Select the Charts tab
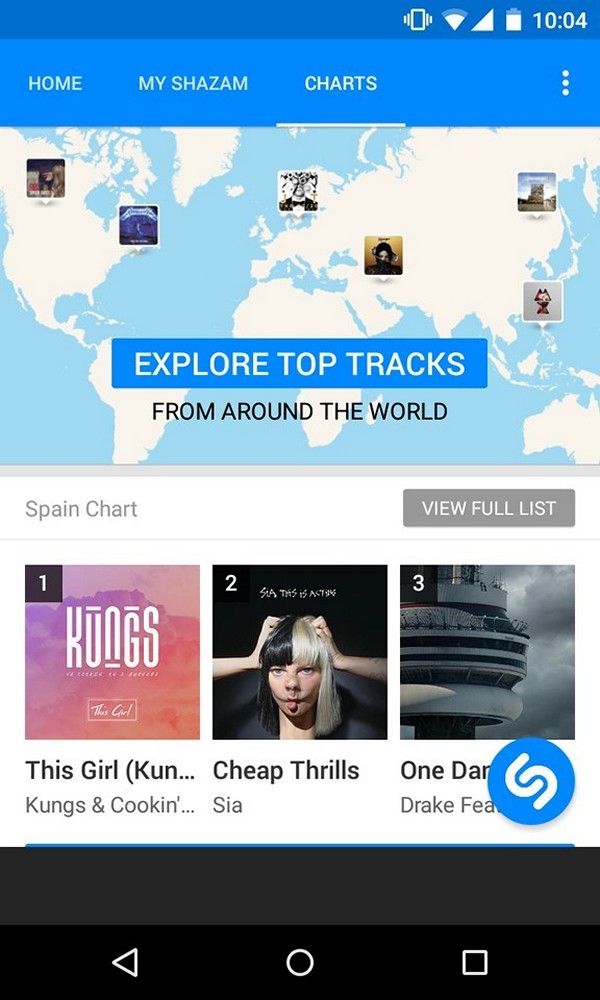The image size is (600, 1000). [341, 84]
